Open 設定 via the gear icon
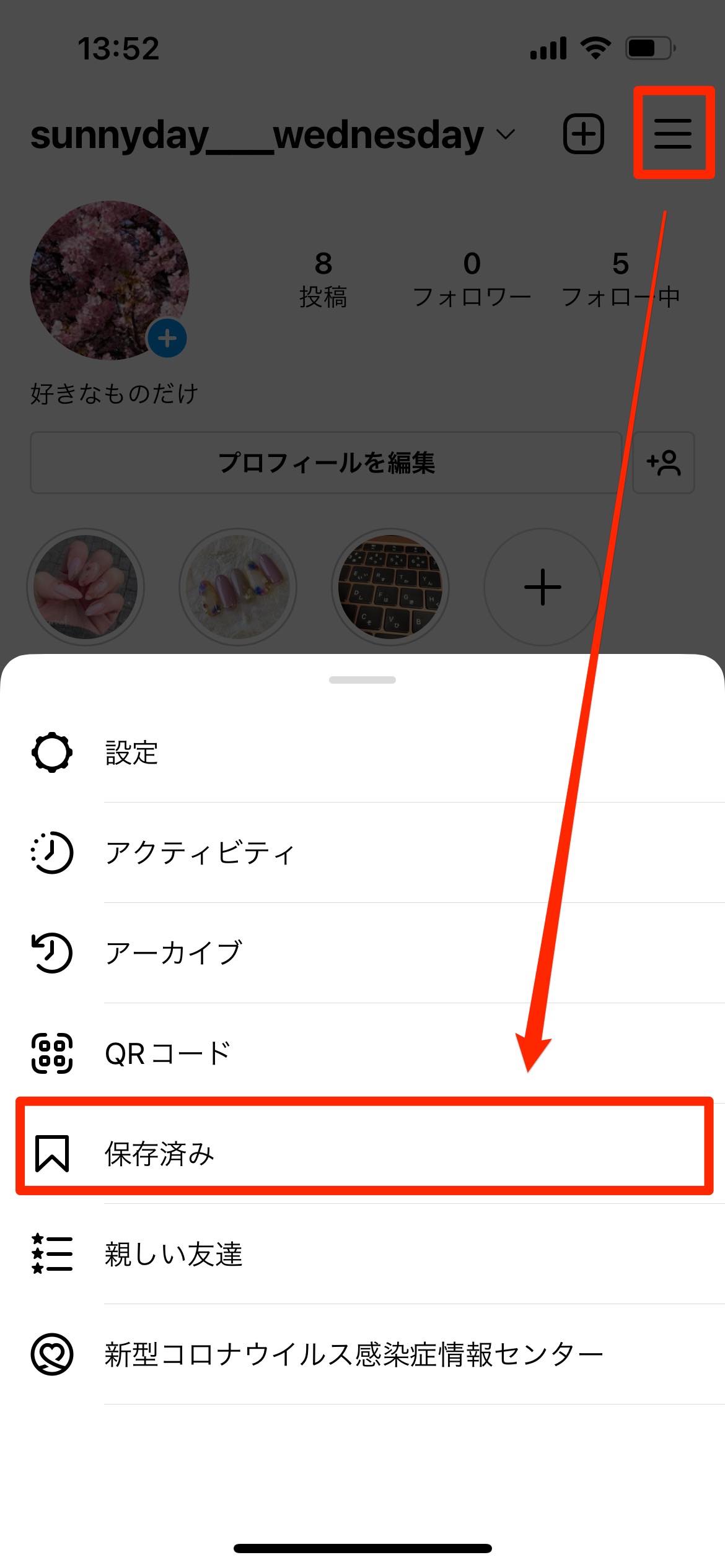Image resolution: width=725 pixels, height=1568 pixels. 52,753
